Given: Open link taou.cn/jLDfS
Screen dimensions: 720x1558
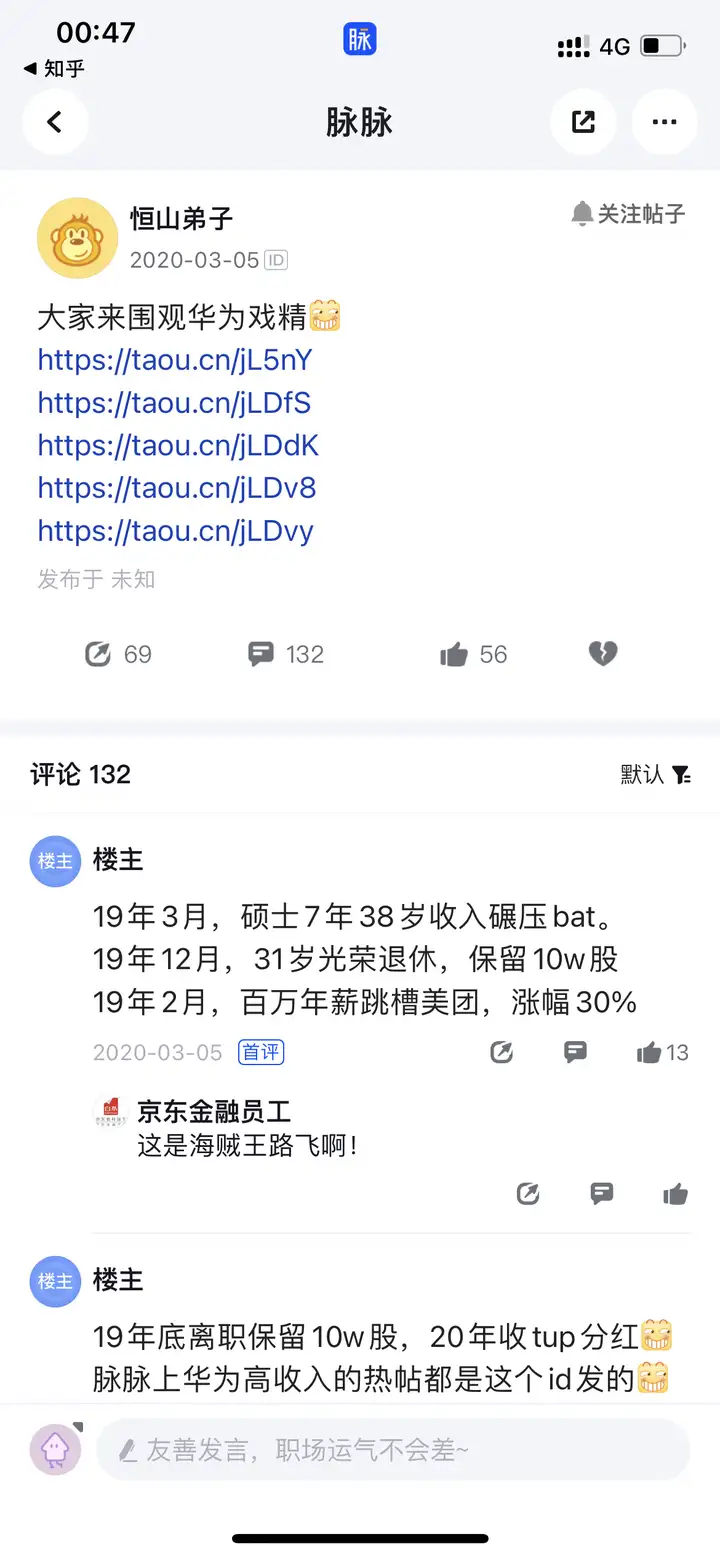Looking at the screenshot, I should [x=174, y=403].
